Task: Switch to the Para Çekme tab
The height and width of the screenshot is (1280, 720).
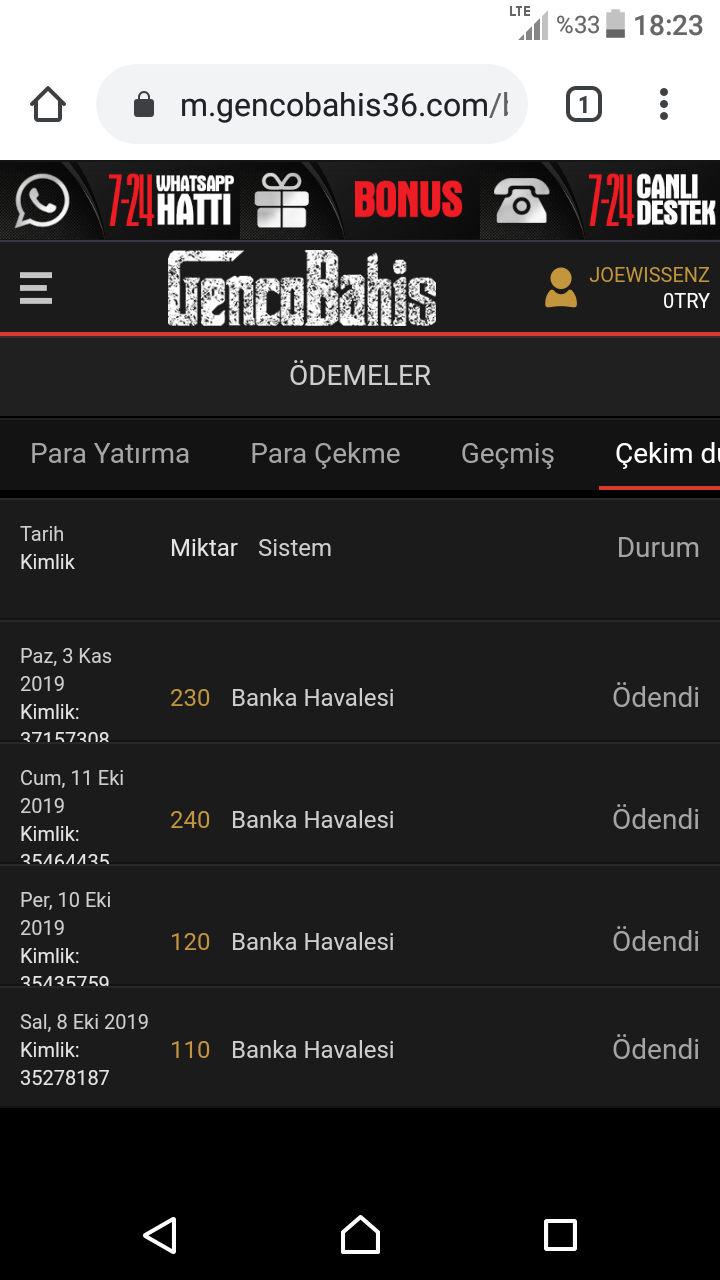Action: pos(325,454)
